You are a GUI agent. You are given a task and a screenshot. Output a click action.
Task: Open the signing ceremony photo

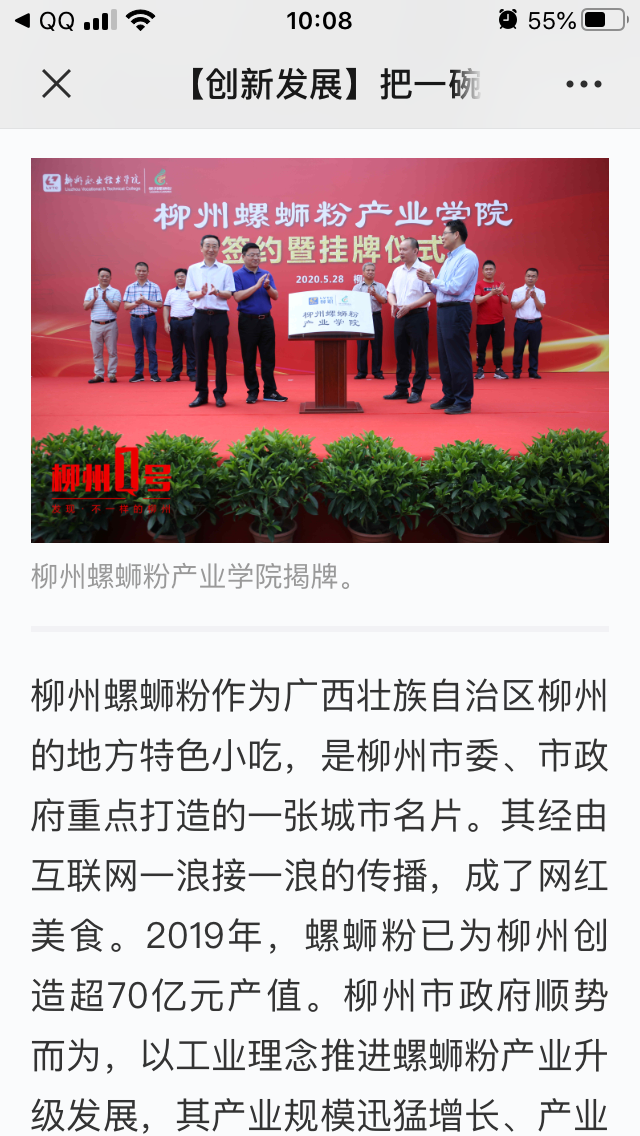pyautogui.click(x=320, y=350)
